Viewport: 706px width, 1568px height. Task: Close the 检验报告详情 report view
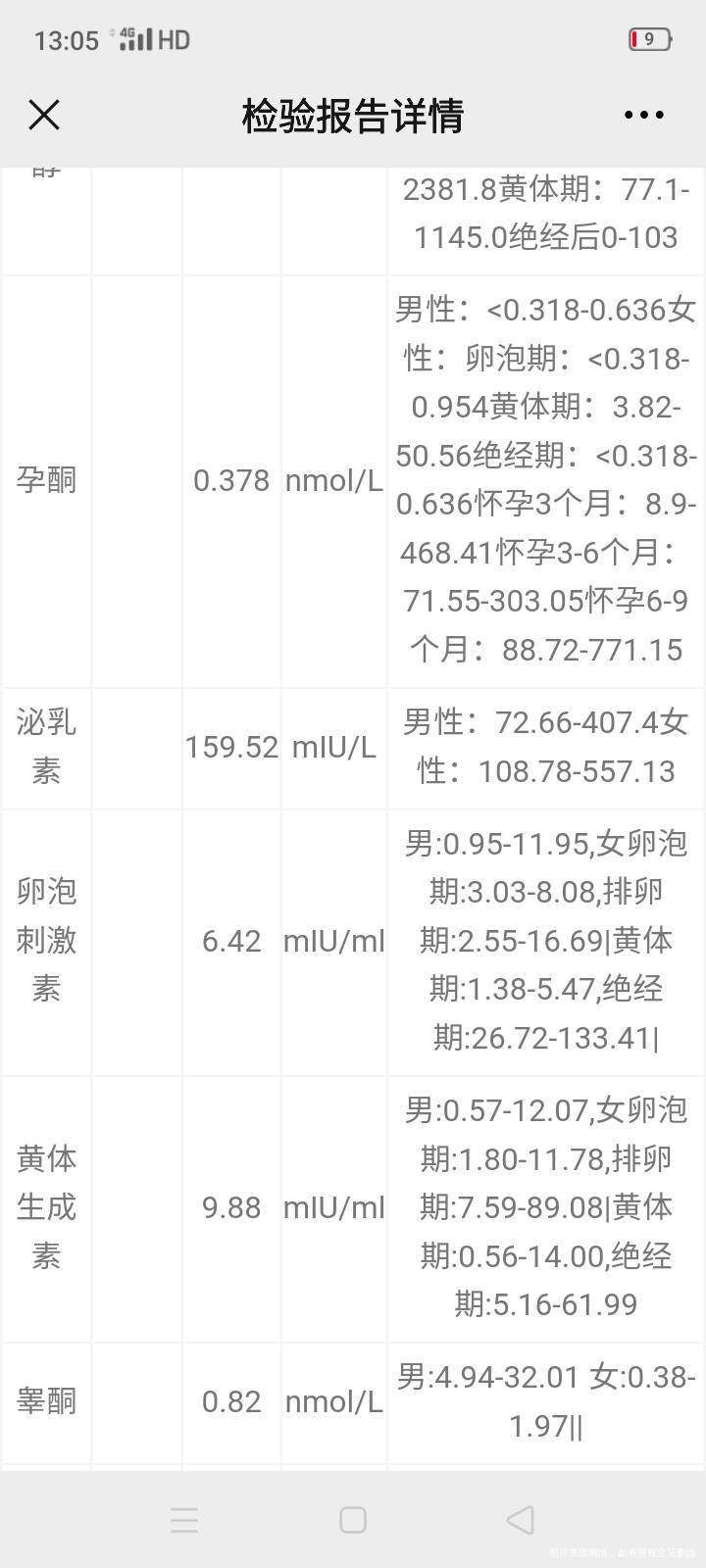click(44, 115)
